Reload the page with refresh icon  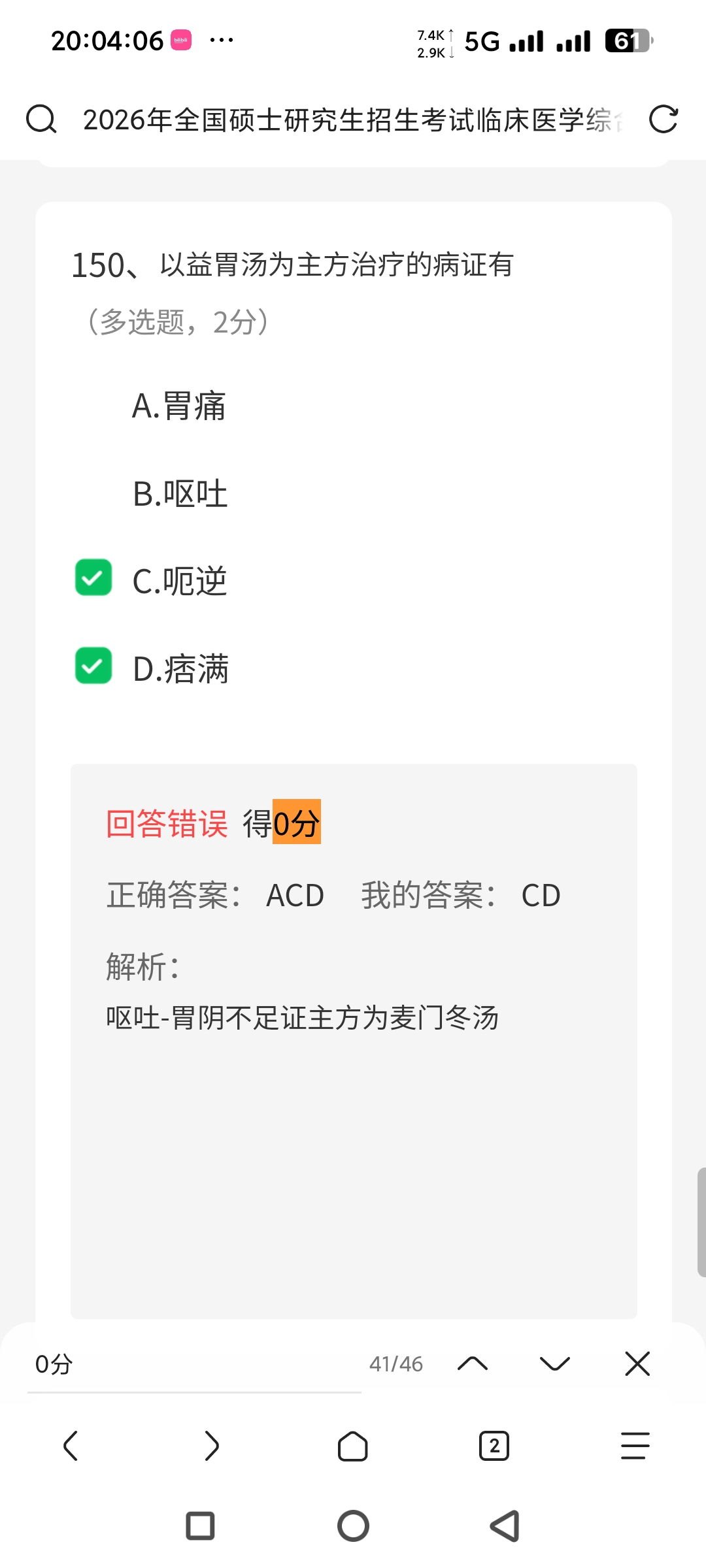663,120
